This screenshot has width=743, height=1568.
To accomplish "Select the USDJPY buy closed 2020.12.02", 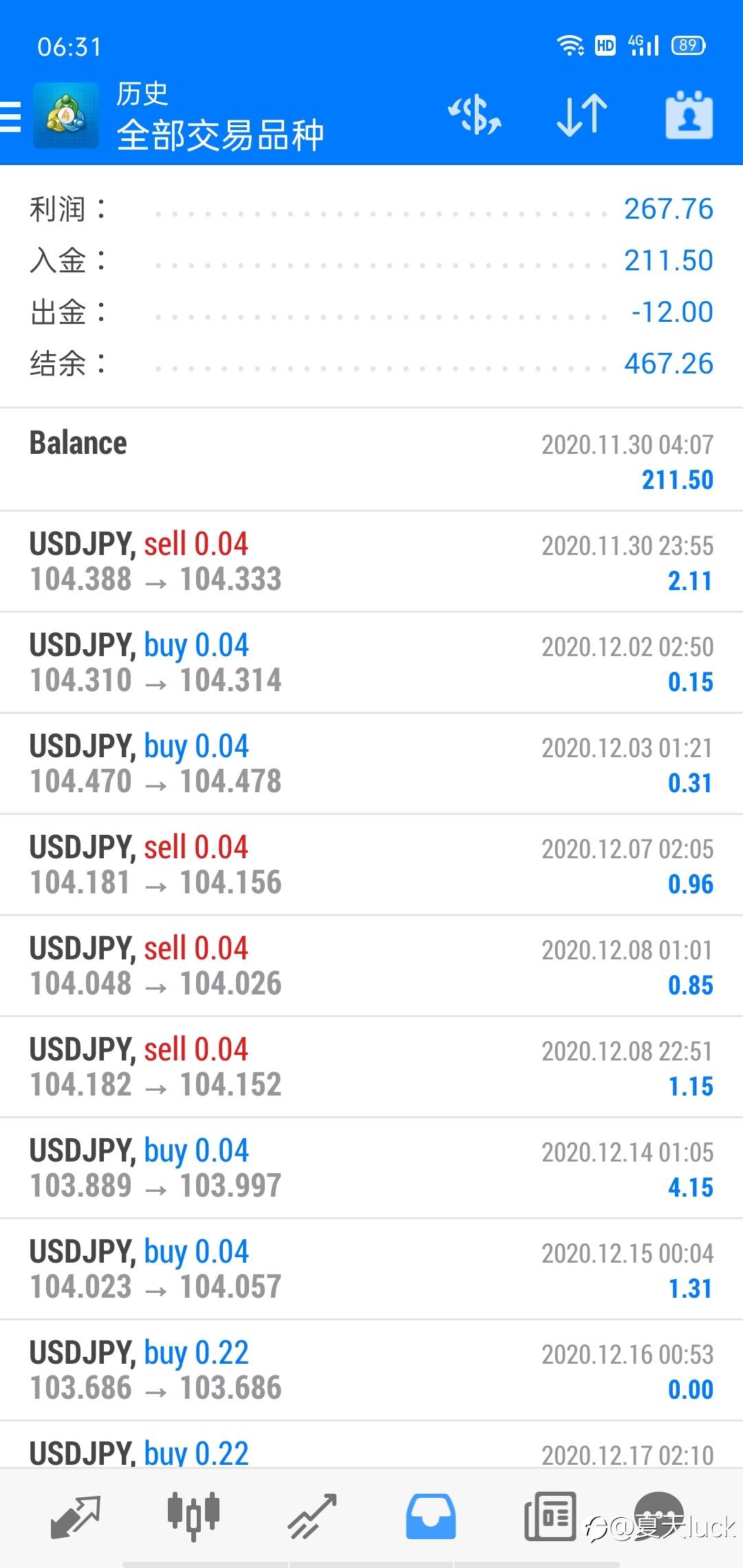I will click(x=371, y=662).
